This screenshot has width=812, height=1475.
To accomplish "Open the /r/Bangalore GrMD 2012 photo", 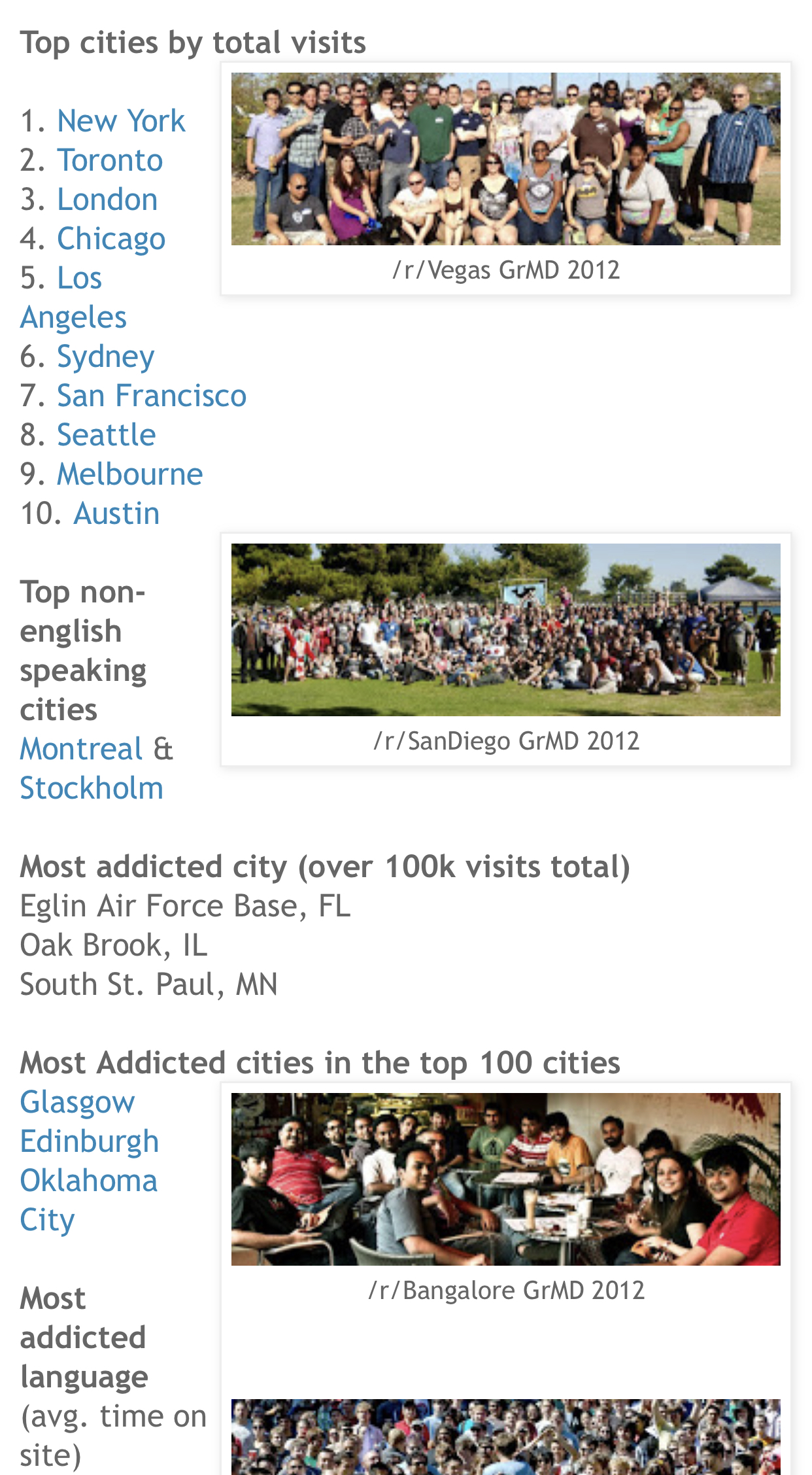I will pos(506,1179).
